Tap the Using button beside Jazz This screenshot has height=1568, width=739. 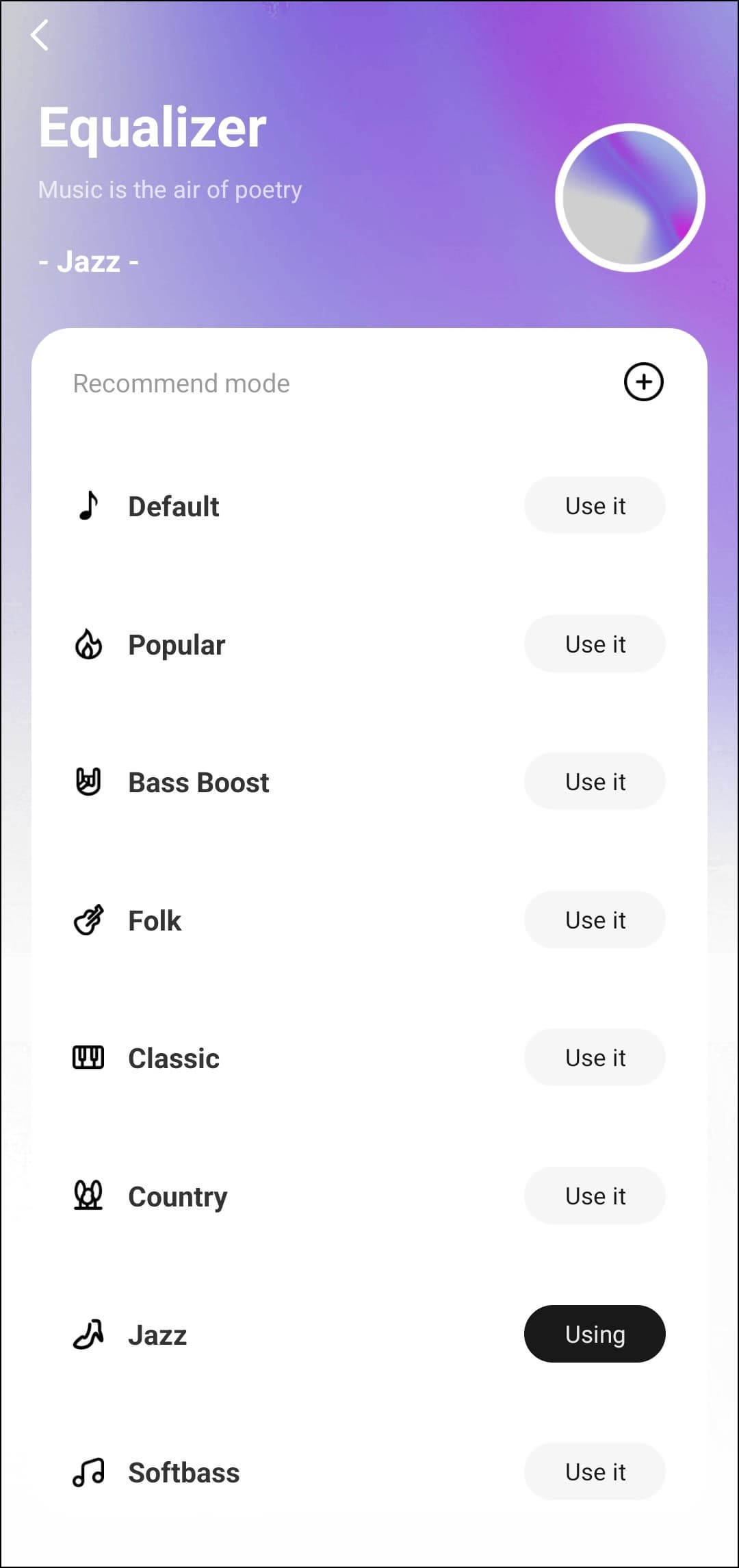pos(595,1334)
